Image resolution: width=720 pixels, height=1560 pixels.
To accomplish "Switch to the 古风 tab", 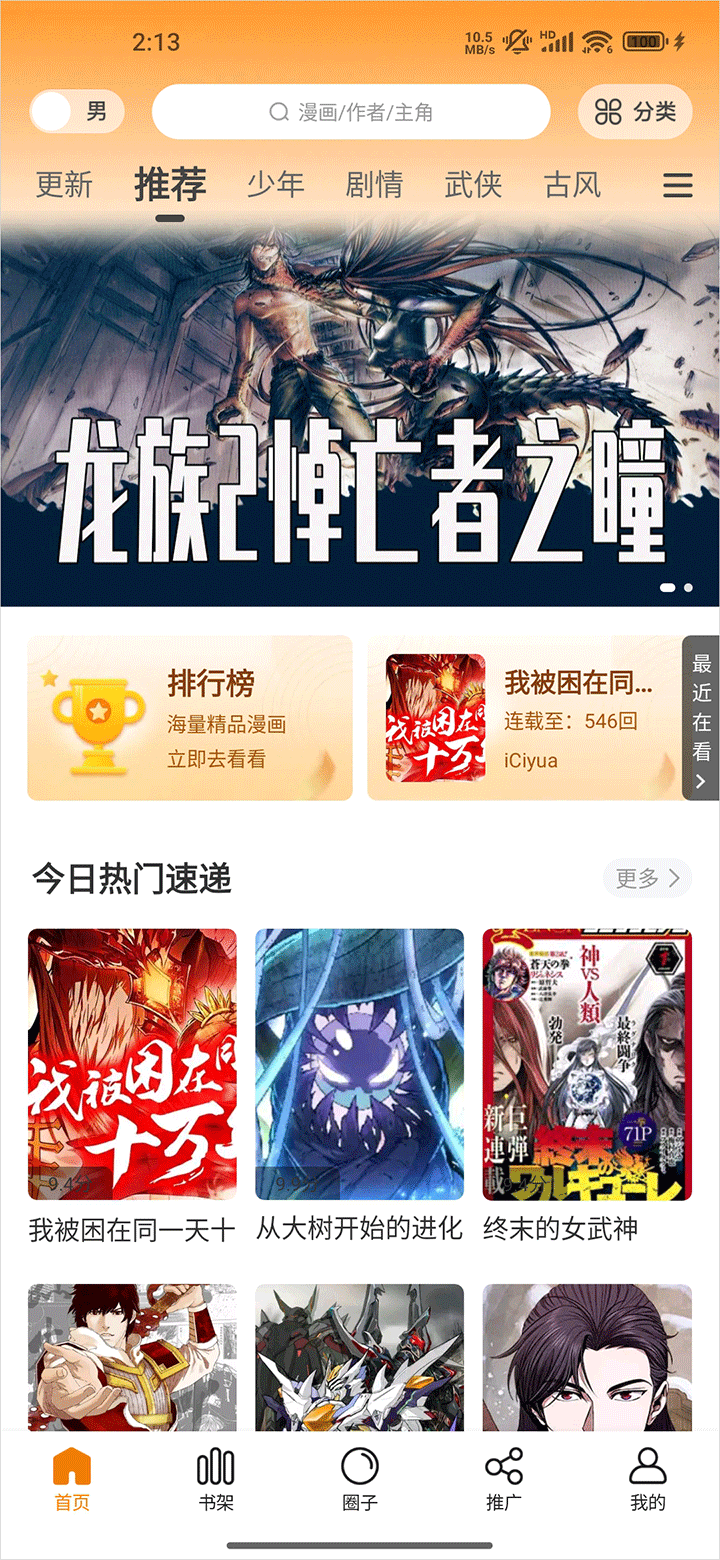I will click(572, 185).
